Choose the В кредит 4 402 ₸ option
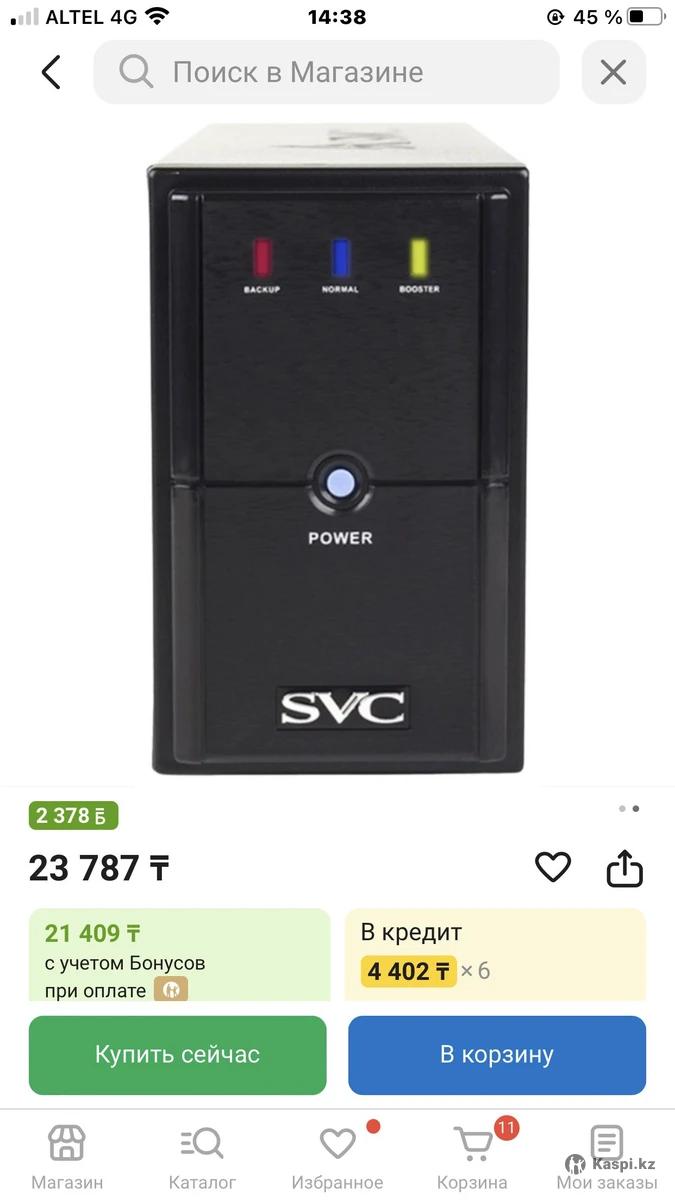The image size is (675, 1200). (x=495, y=955)
